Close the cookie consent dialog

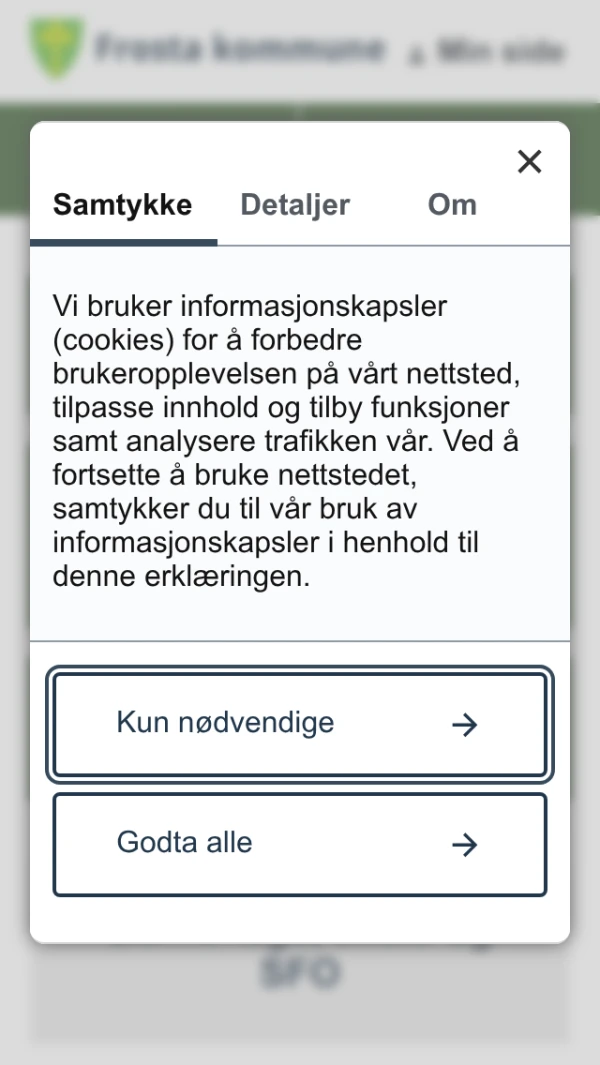point(529,161)
